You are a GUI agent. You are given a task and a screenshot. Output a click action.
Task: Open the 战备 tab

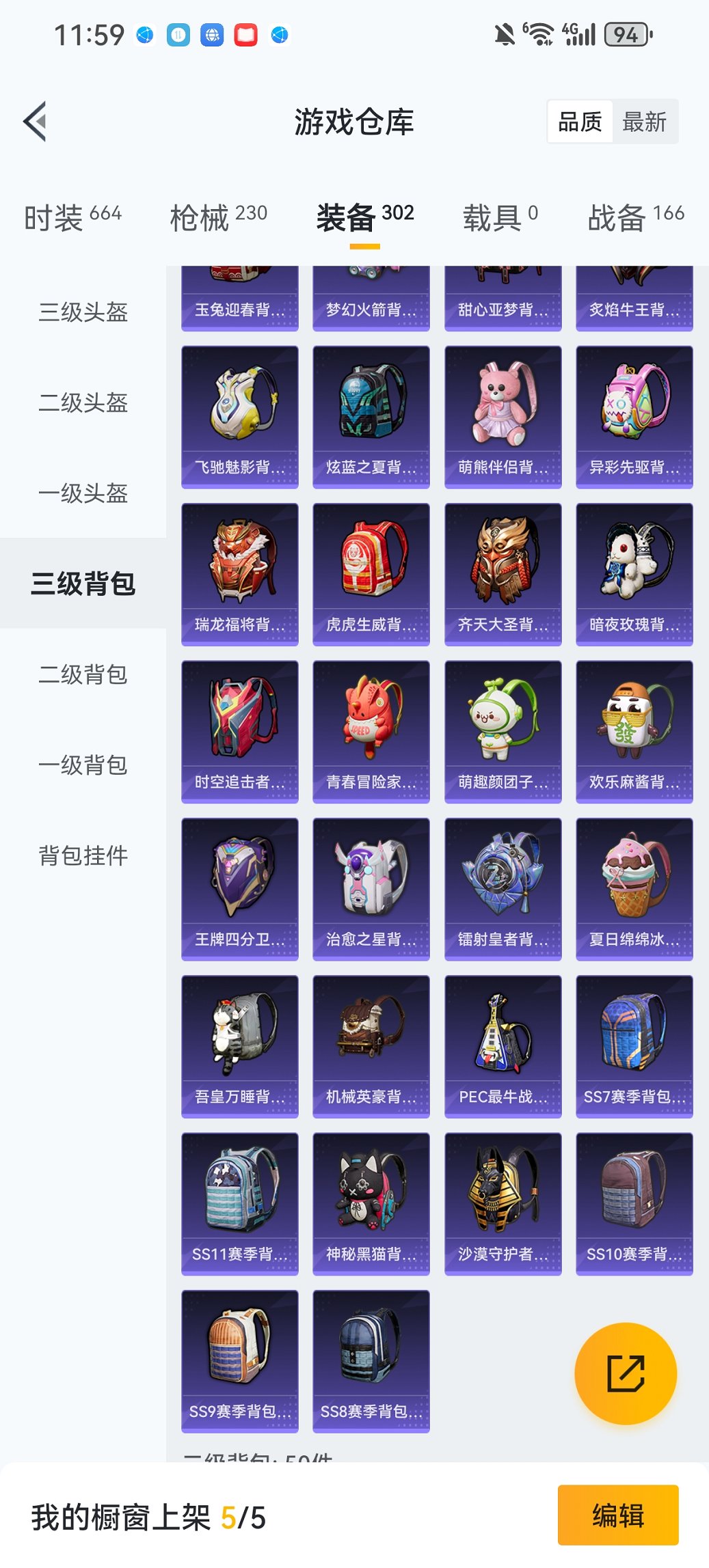635,217
